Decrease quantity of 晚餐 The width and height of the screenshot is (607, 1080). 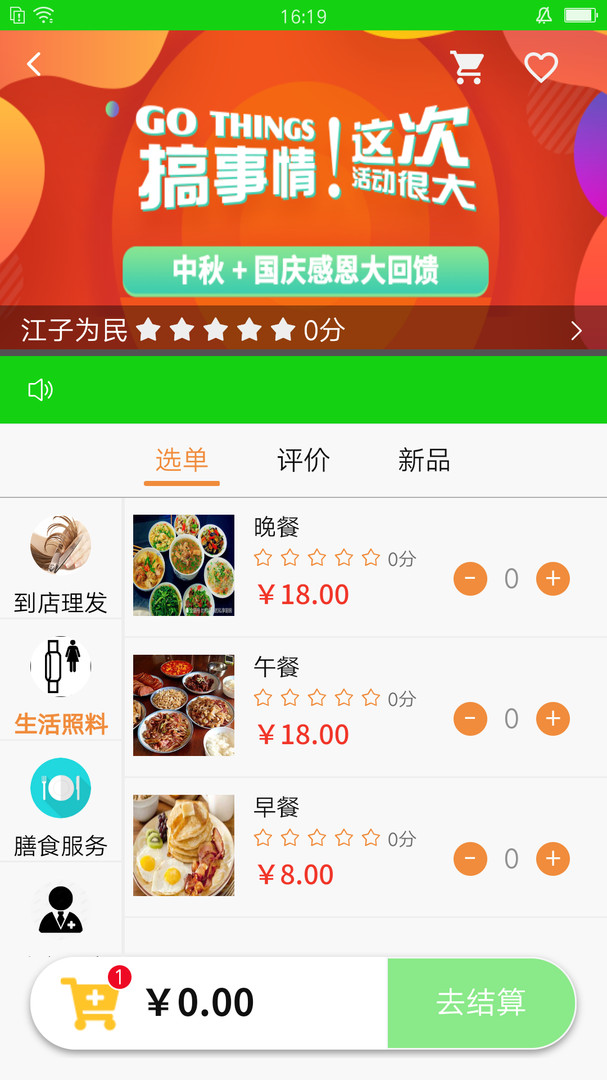point(470,579)
